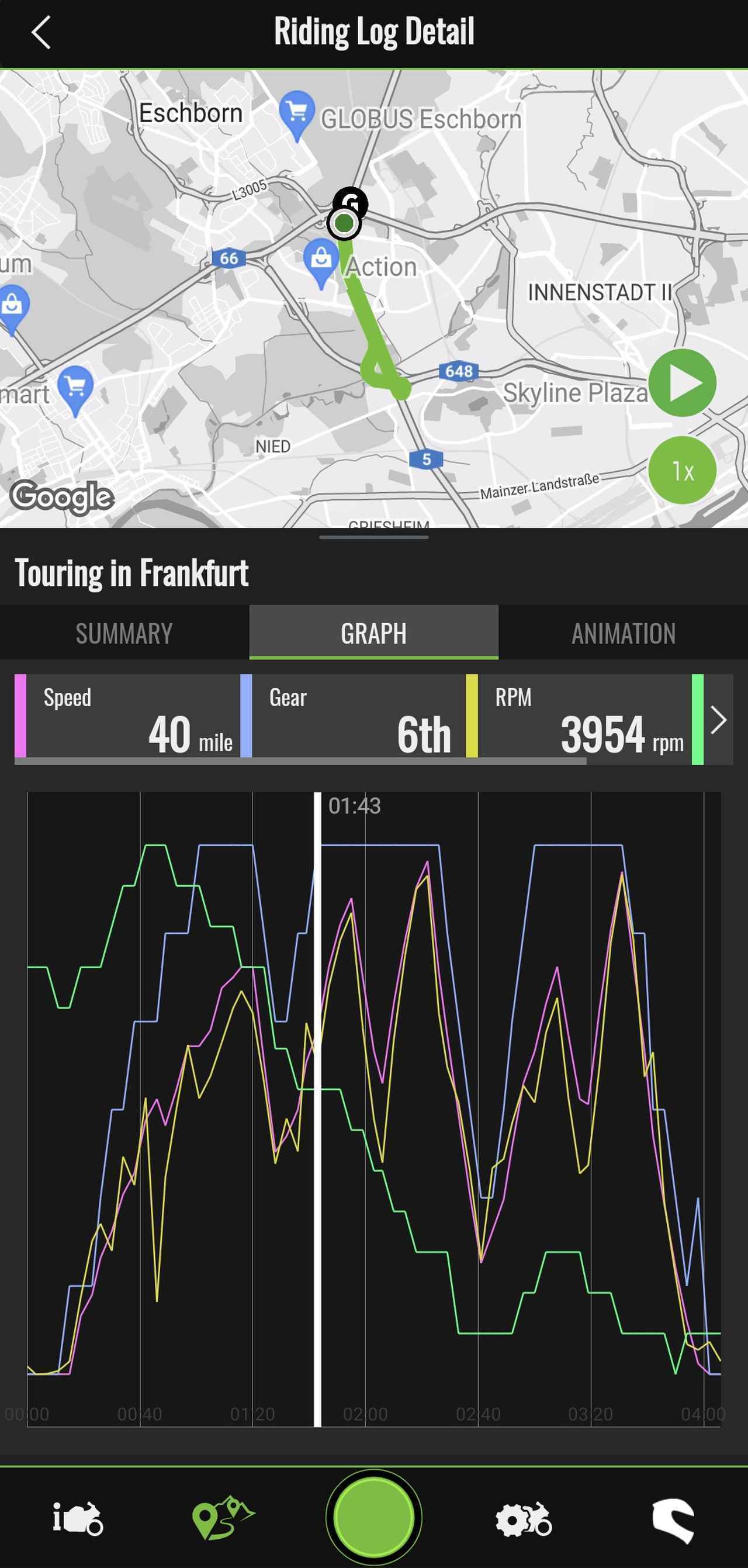This screenshot has width=748, height=1568.
Task: Go back using the left arrow
Action: coord(41,32)
